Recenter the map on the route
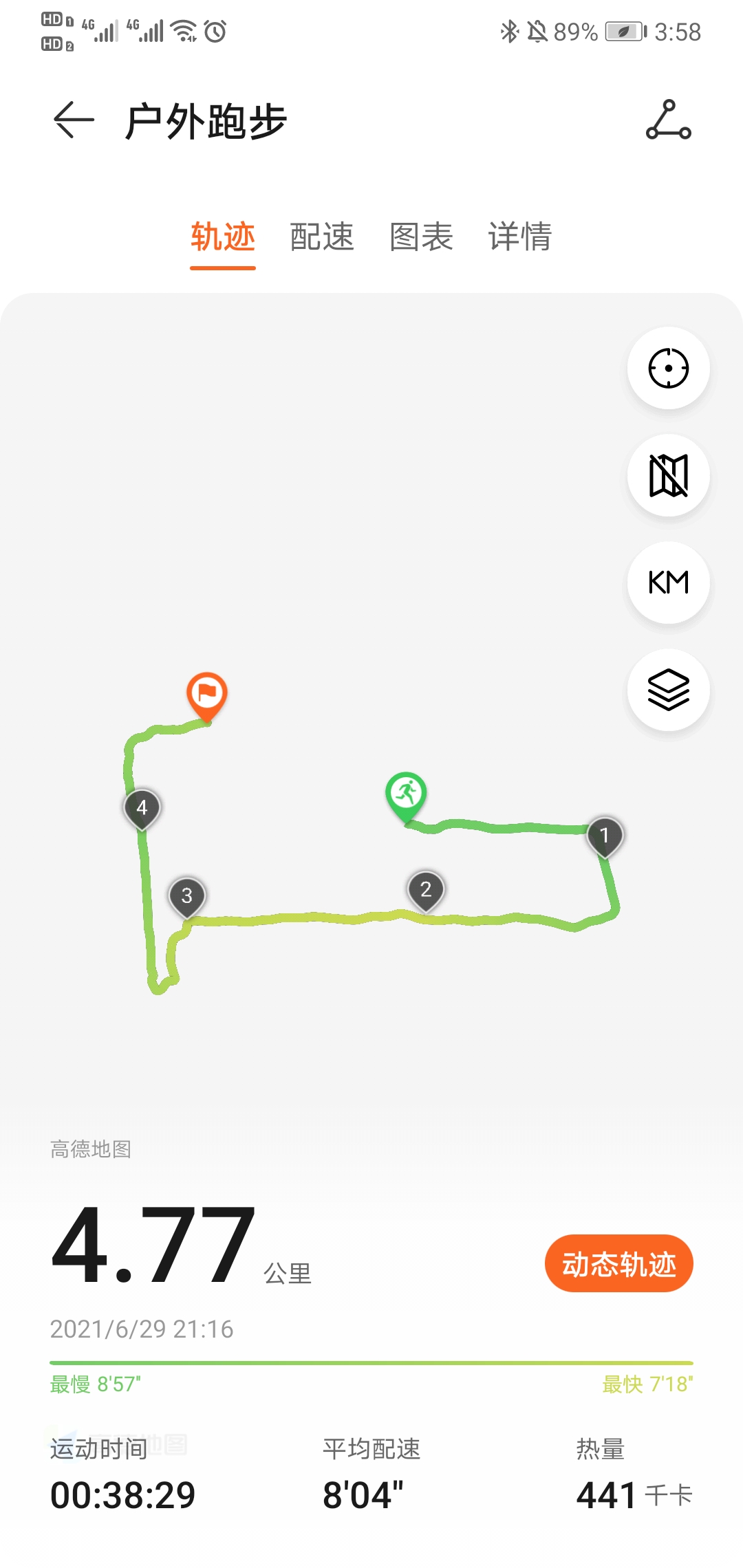Image resolution: width=743 pixels, height=1568 pixels. (668, 368)
